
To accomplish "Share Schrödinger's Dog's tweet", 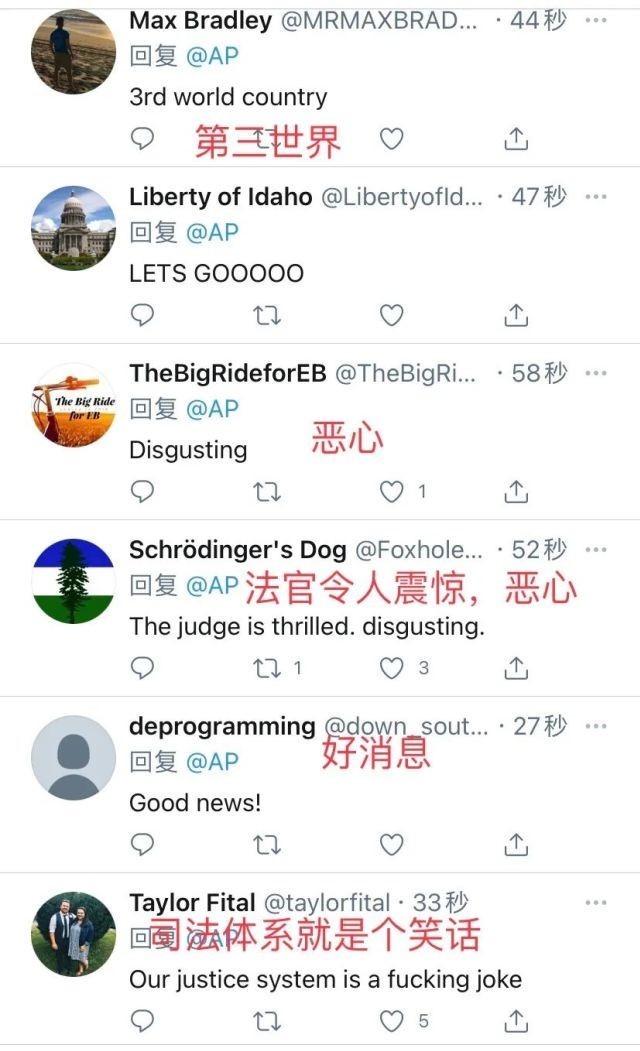I will click(515, 668).
